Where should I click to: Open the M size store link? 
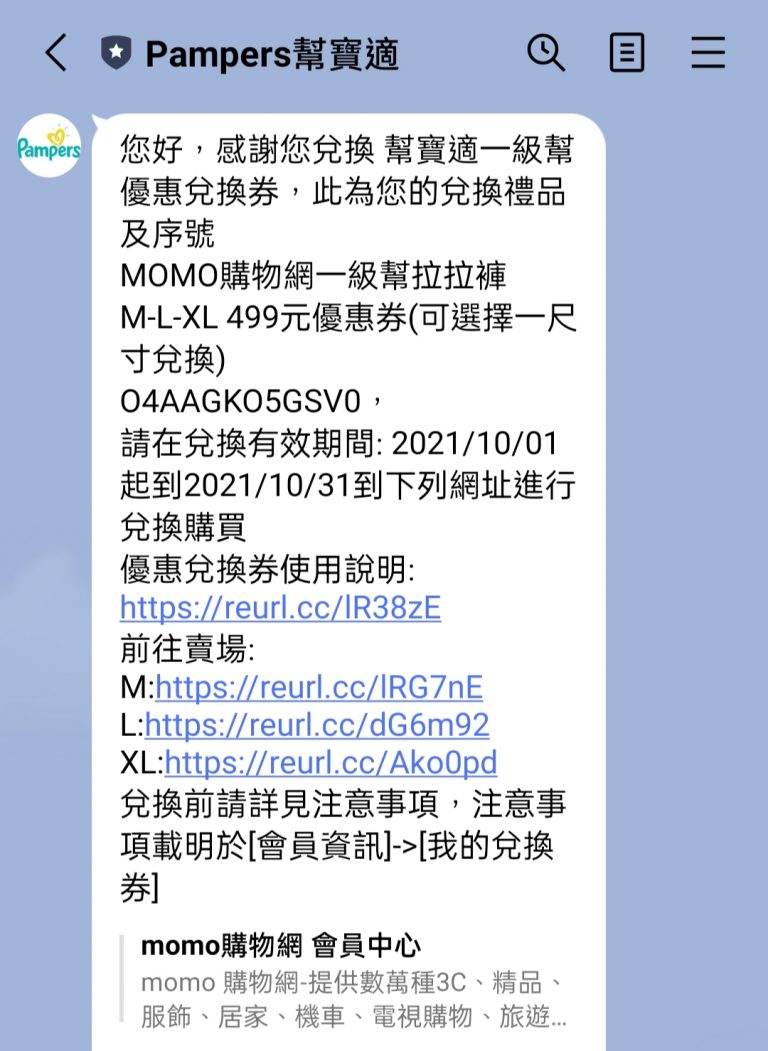pos(319,687)
